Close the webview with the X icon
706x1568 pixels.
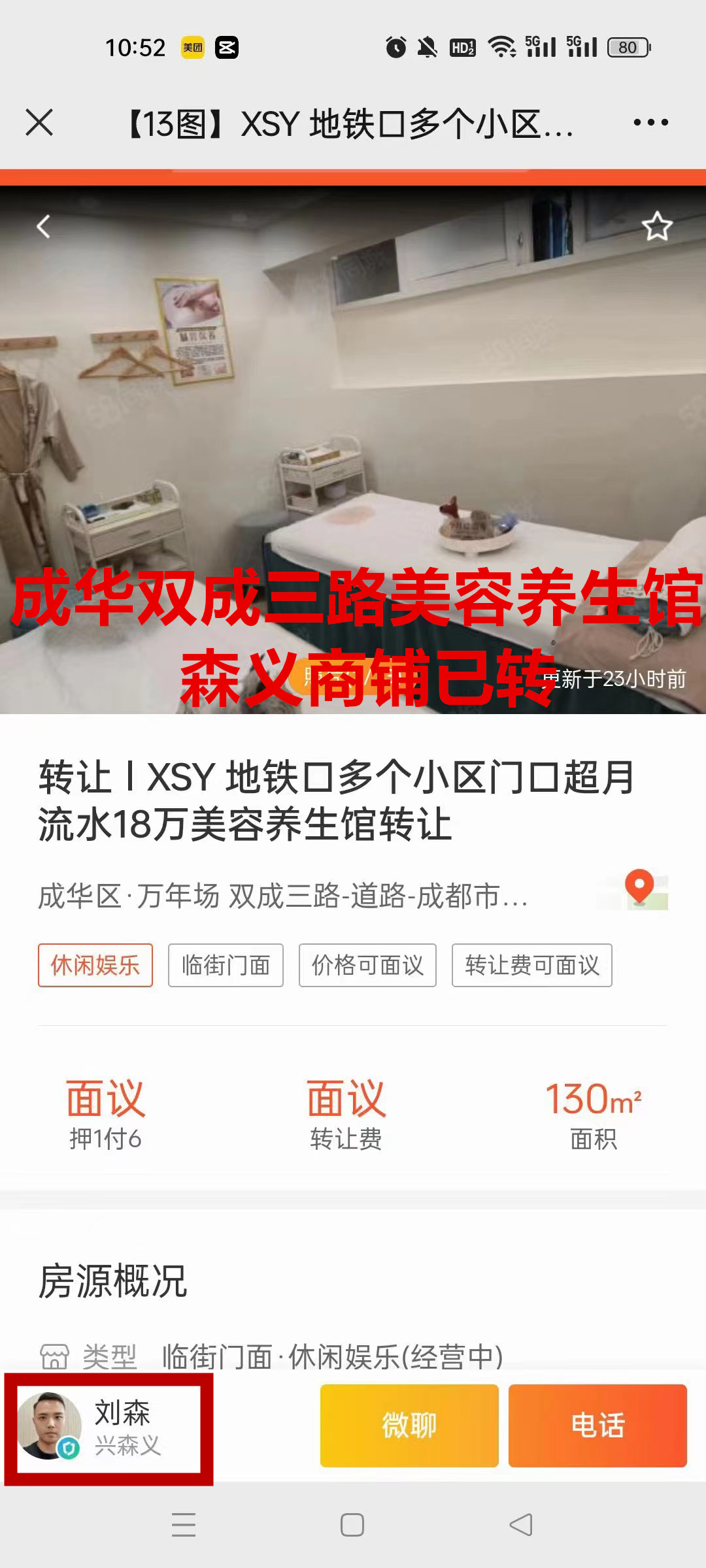pyautogui.click(x=39, y=122)
